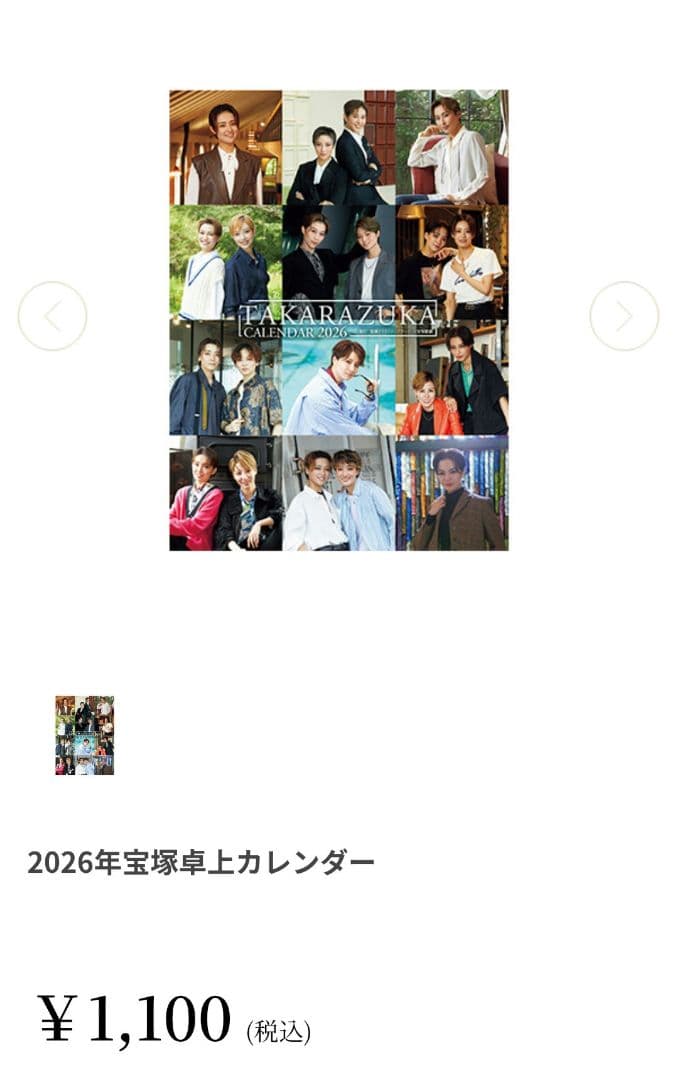Show the next product image

624,317
